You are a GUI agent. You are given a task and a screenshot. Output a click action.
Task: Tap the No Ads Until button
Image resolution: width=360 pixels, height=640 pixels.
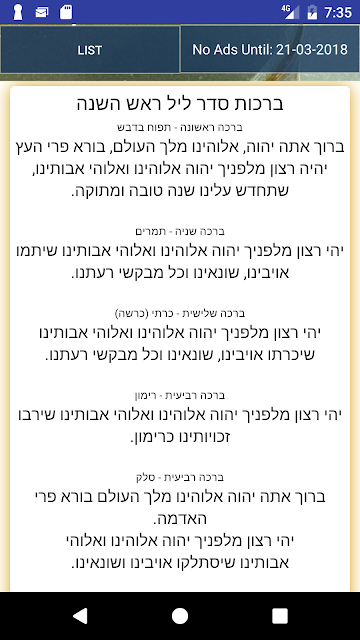click(270, 50)
